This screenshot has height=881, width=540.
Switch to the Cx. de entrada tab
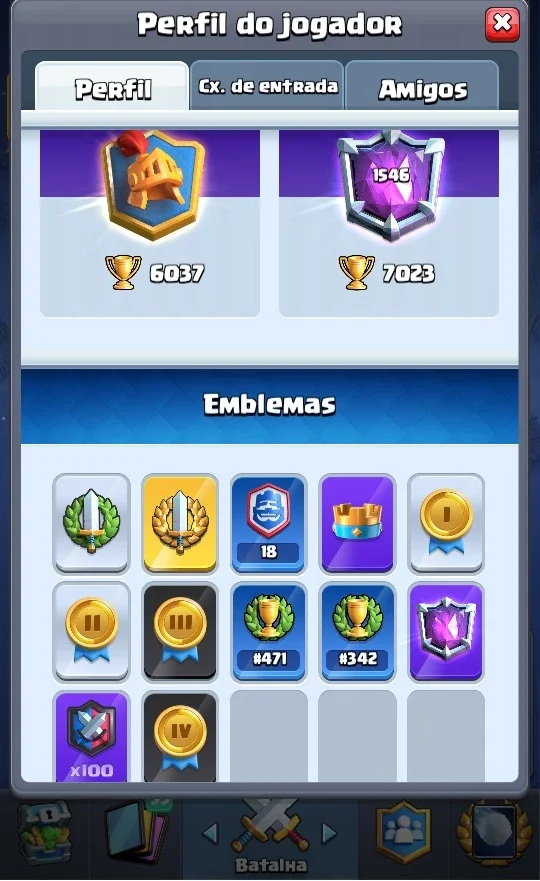tap(267, 85)
